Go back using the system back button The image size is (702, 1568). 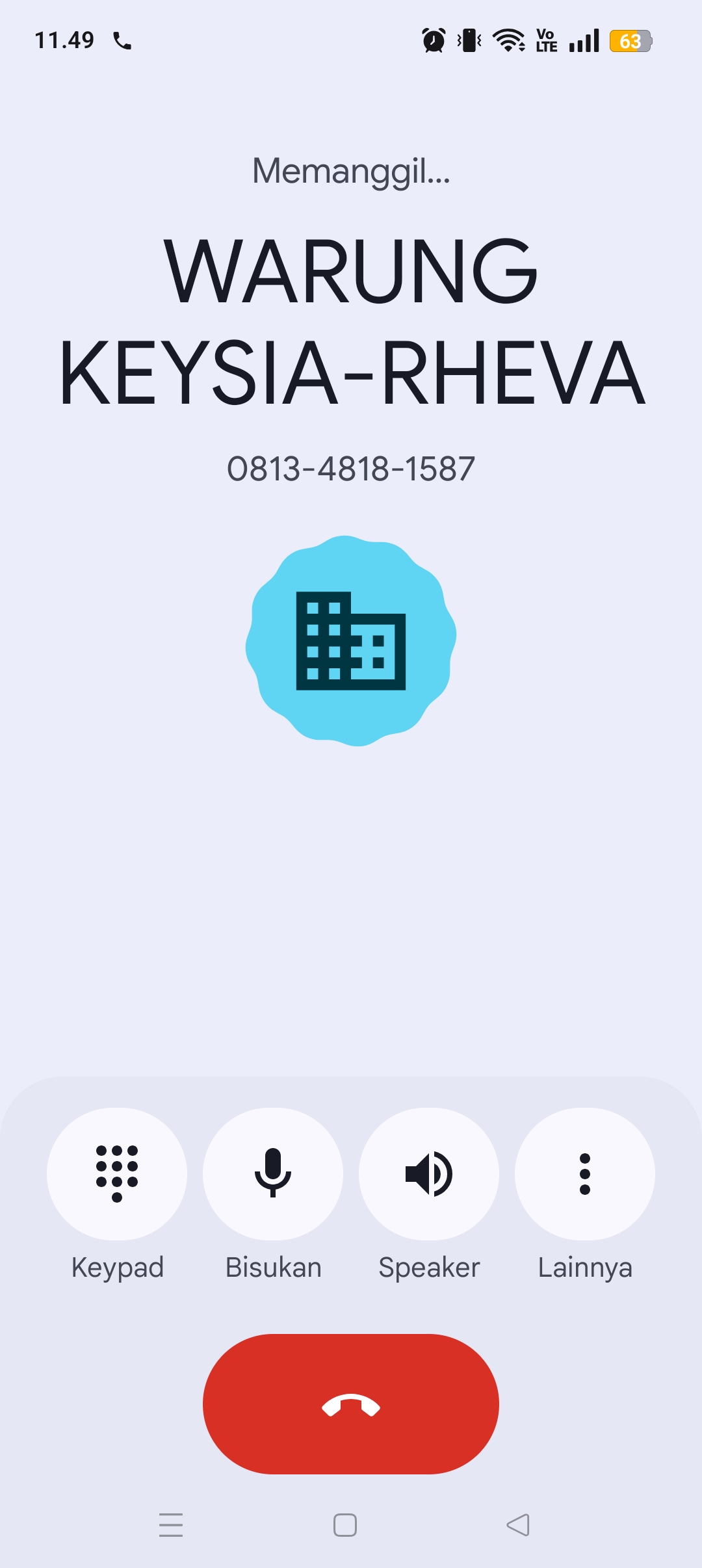pos(518,1525)
